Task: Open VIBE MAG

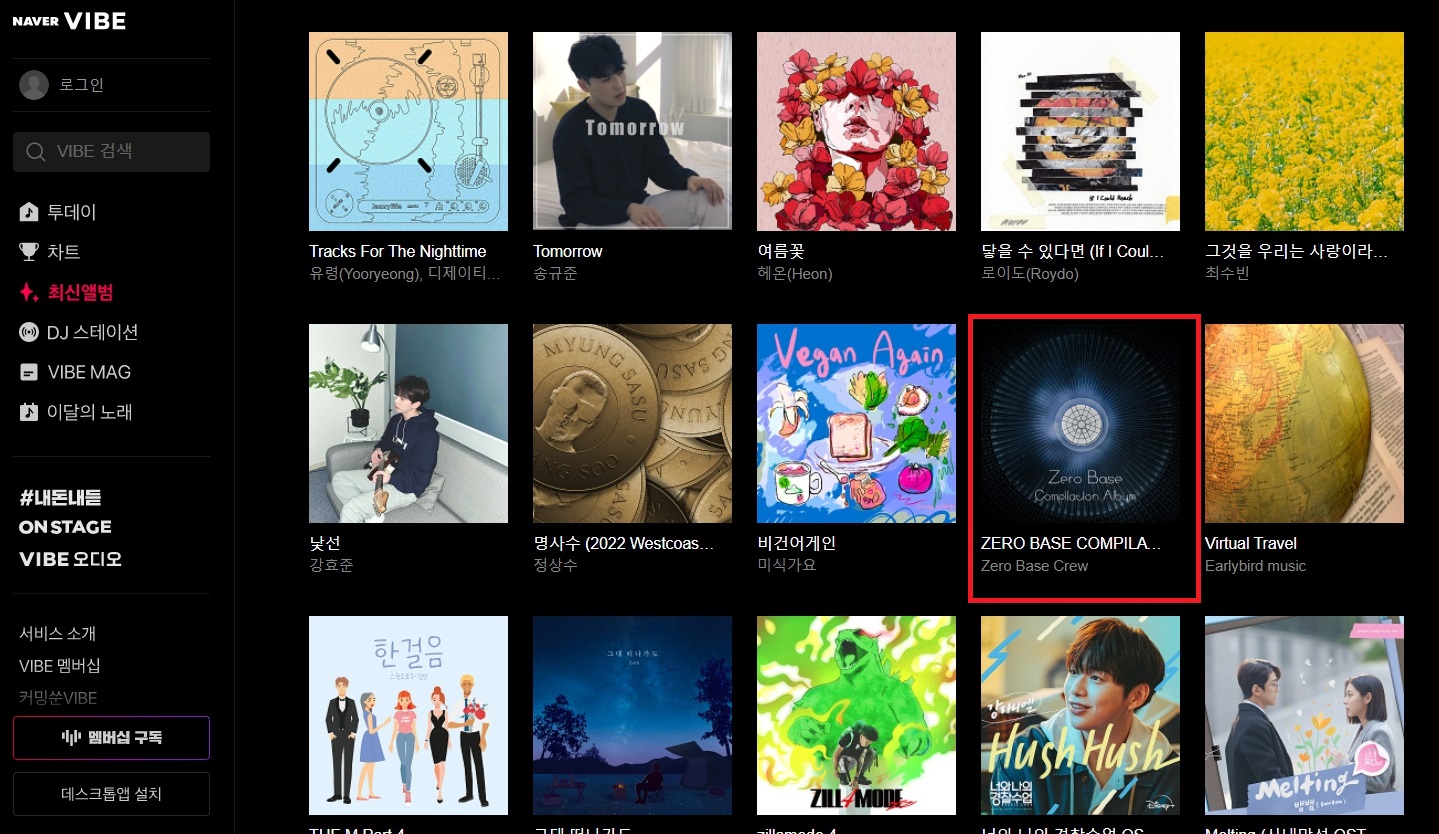Action: tap(88, 372)
